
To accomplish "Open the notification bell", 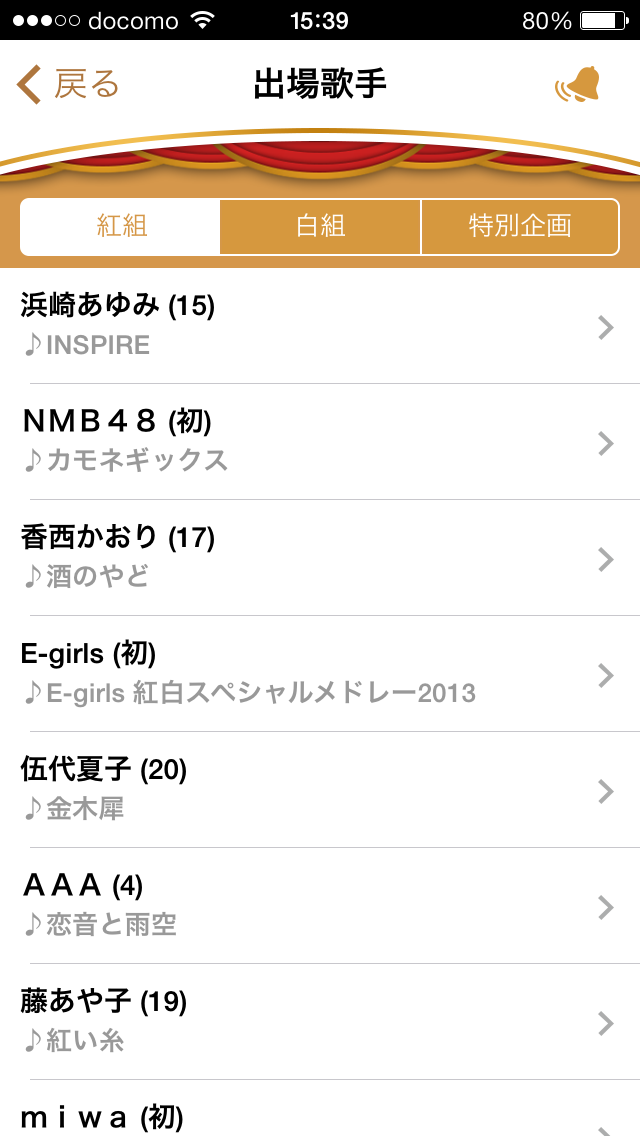I will pos(578,85).
